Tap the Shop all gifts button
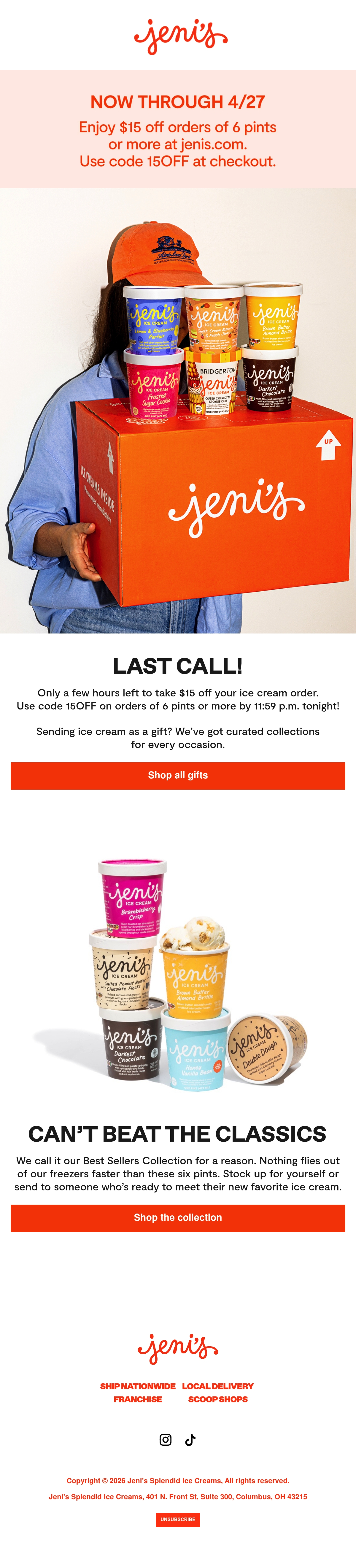The image size is (356, 1568). [178, 775]
